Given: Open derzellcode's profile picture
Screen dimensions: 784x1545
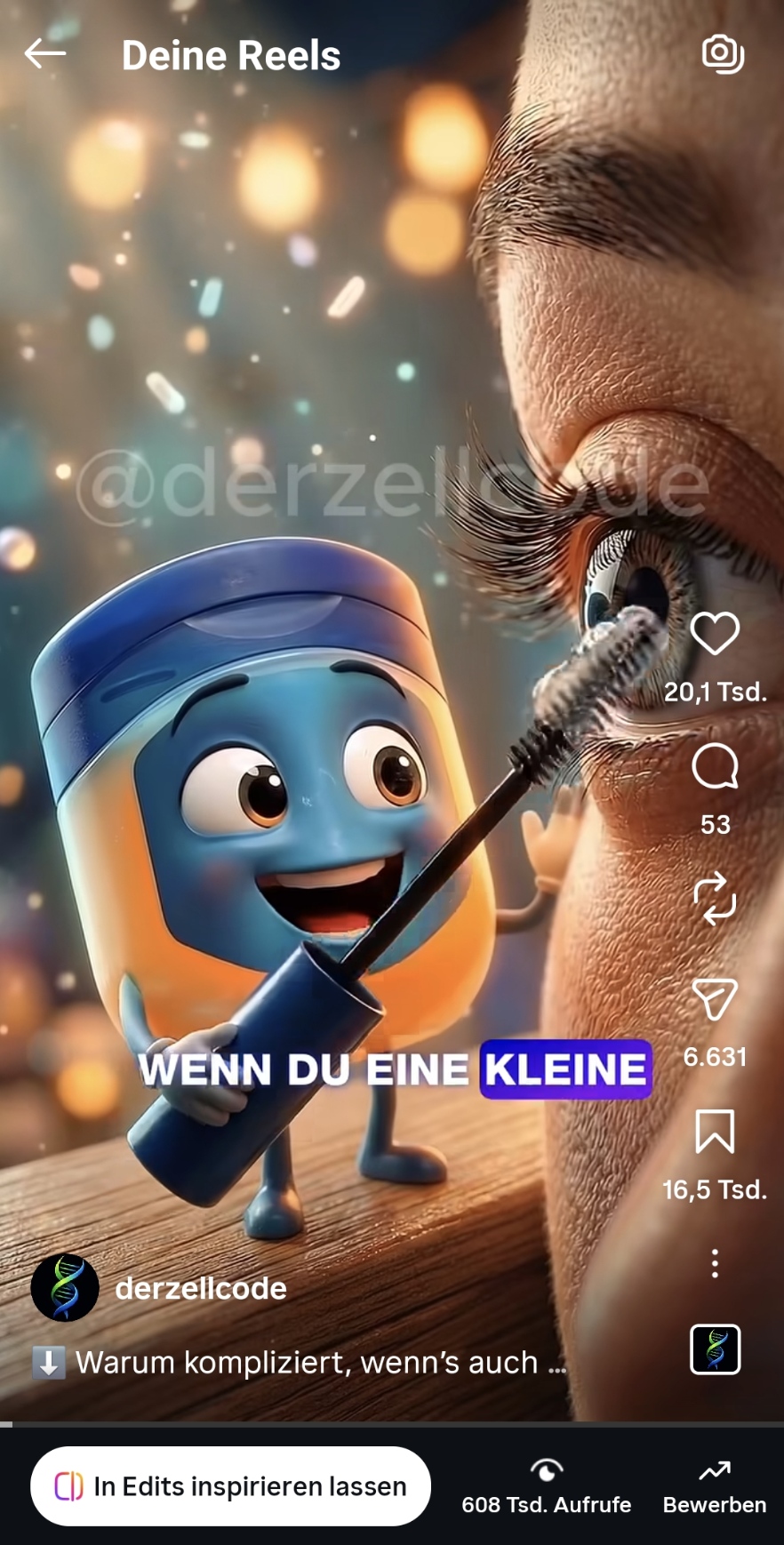Looking at the screenshot, I should [x=65, y=1288].
